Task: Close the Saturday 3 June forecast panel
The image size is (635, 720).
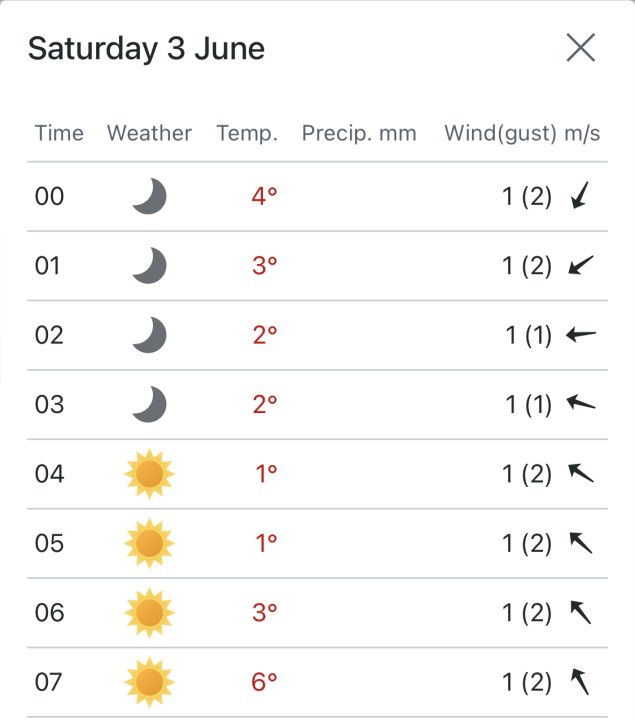Action: [x=580, y=48]
